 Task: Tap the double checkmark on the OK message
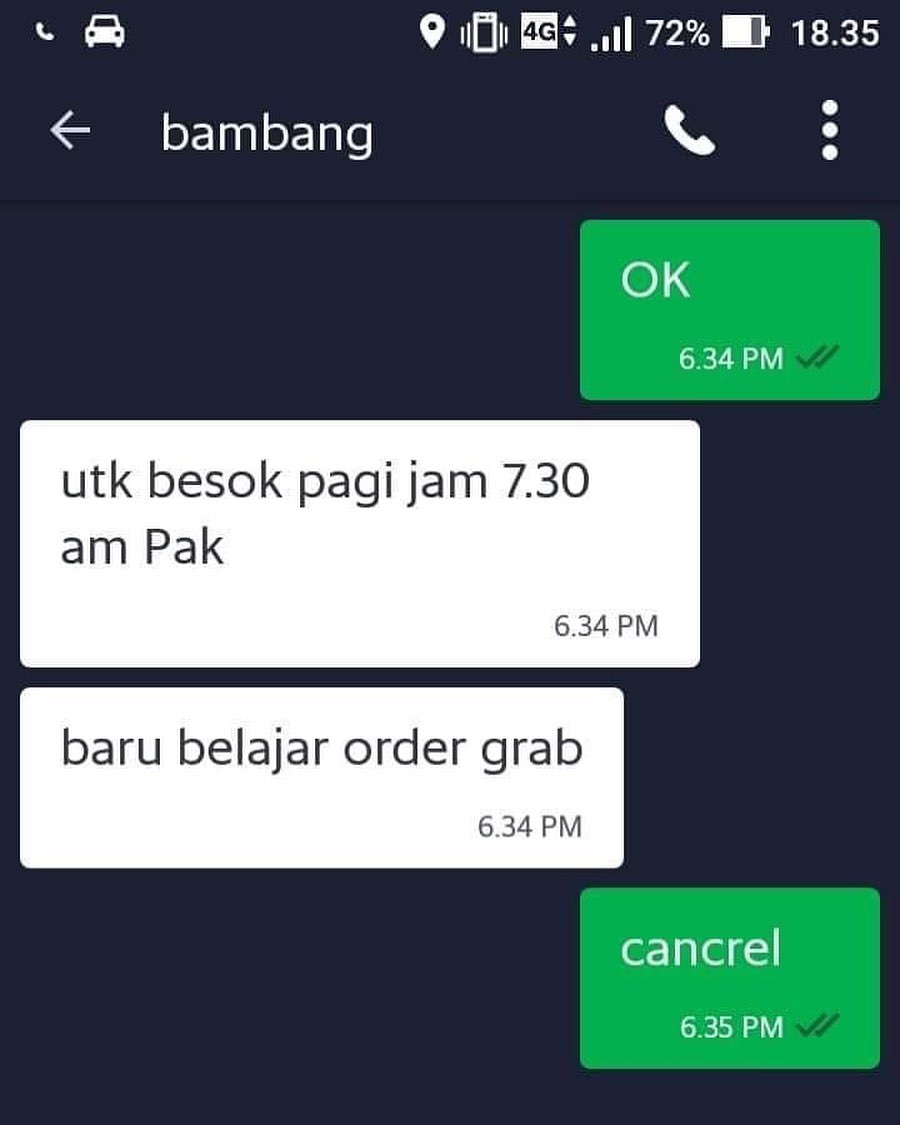pyautogui.click(x=818, y=358)
